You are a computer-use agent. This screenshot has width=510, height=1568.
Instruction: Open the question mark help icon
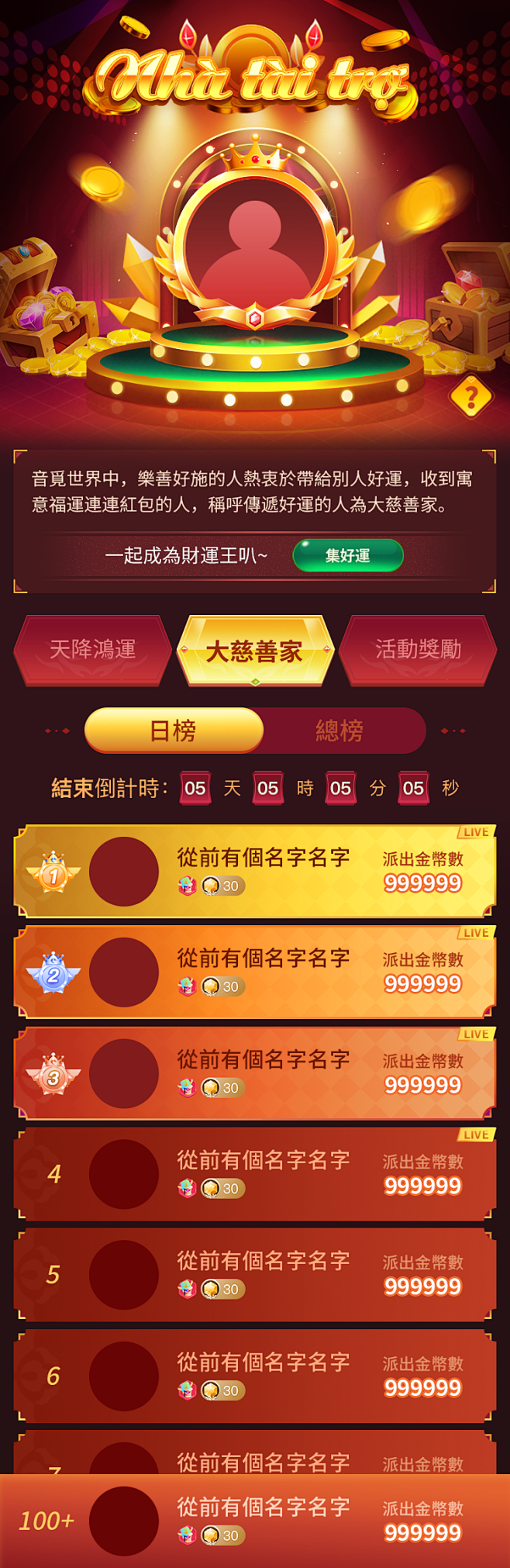(x=470, y=397)
